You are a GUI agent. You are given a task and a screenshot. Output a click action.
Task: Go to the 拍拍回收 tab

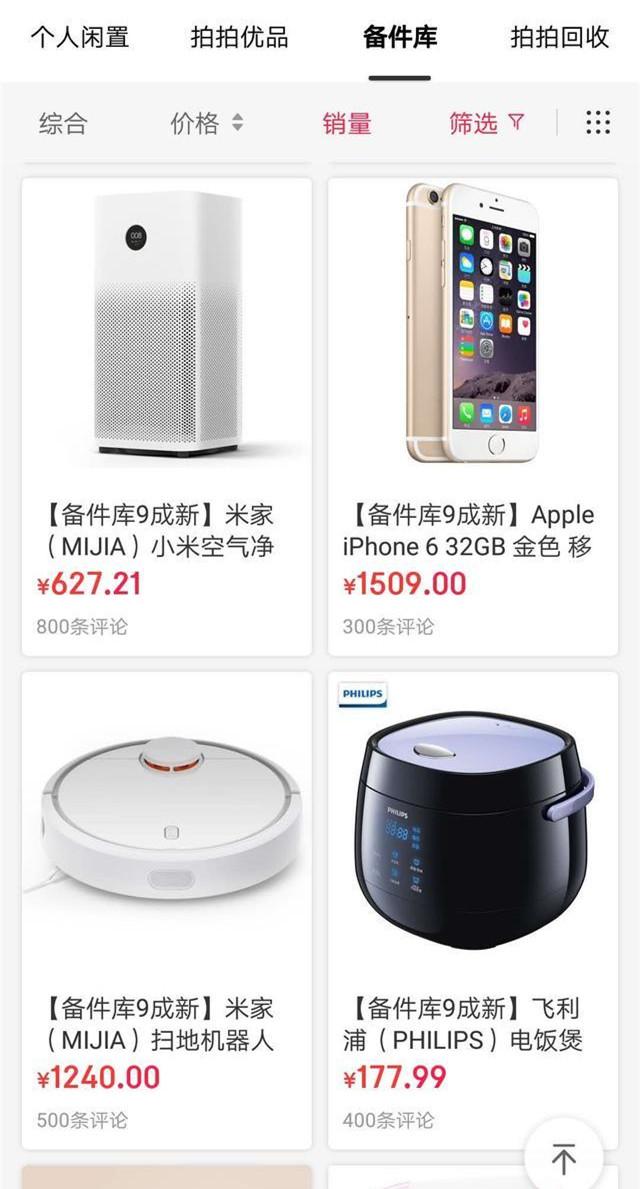(x=560, y=38)
